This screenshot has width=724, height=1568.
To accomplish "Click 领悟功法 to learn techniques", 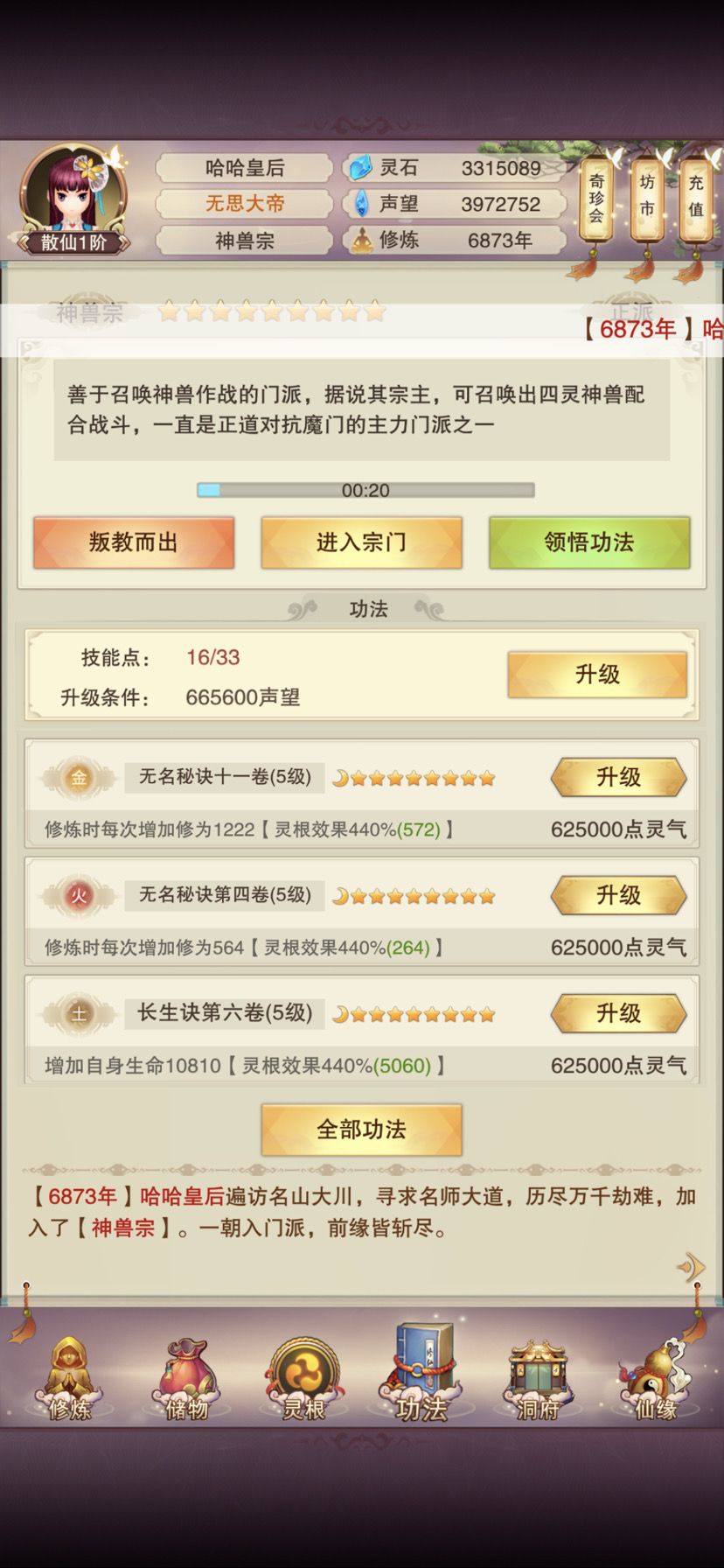I will point(588,542).
